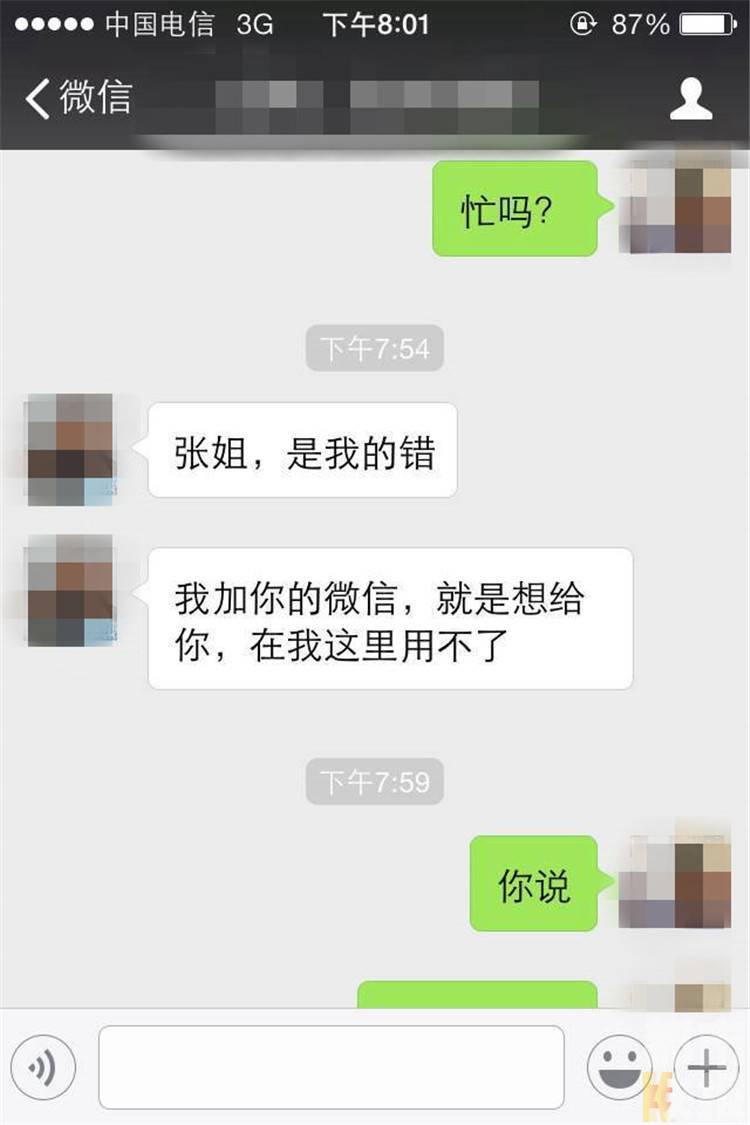Switch to voice message input
This screenshot has height=1125, width=750.
(43, 1067)
